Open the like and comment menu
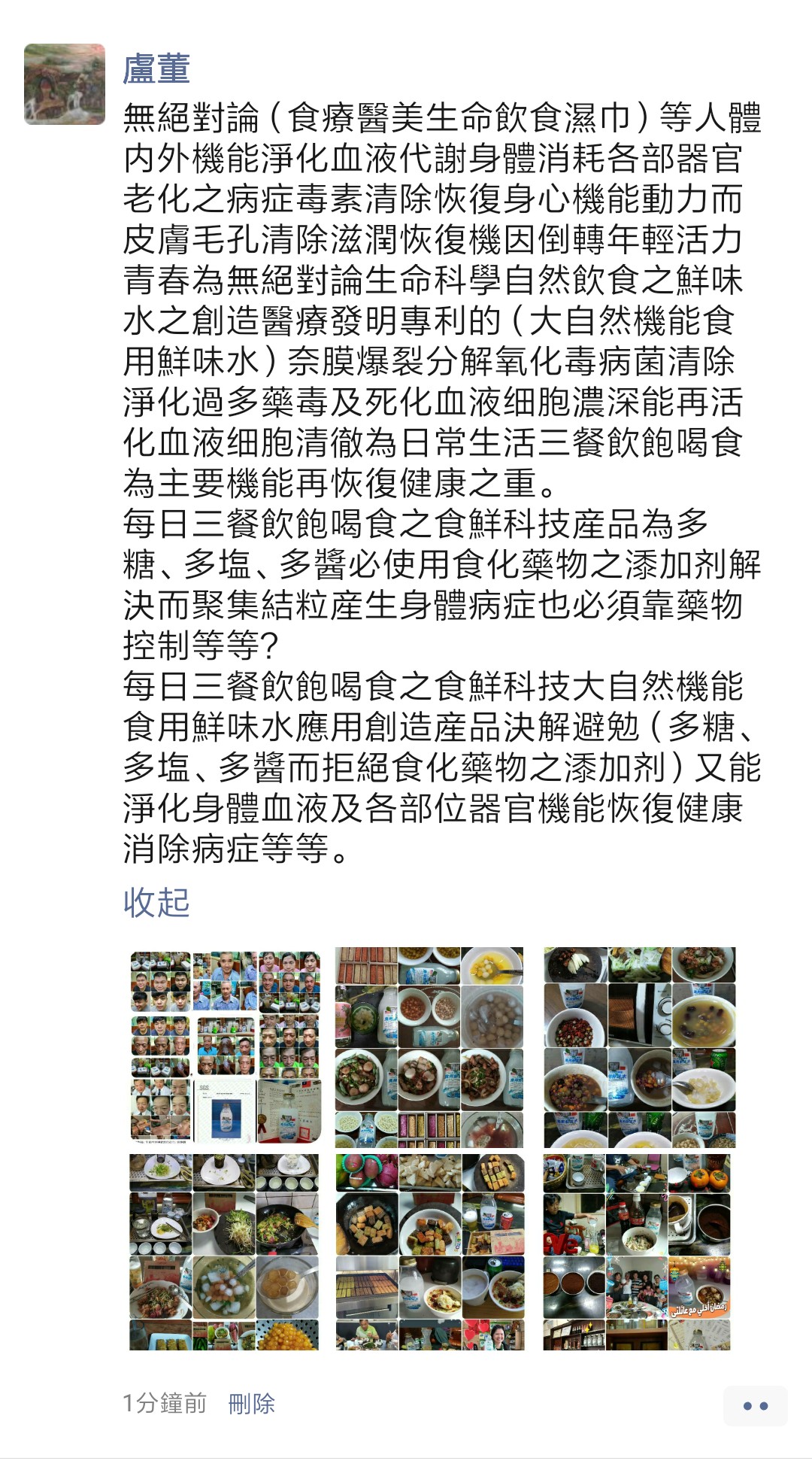Viewport: 812px width, 1464px height. pos(755,1405)
